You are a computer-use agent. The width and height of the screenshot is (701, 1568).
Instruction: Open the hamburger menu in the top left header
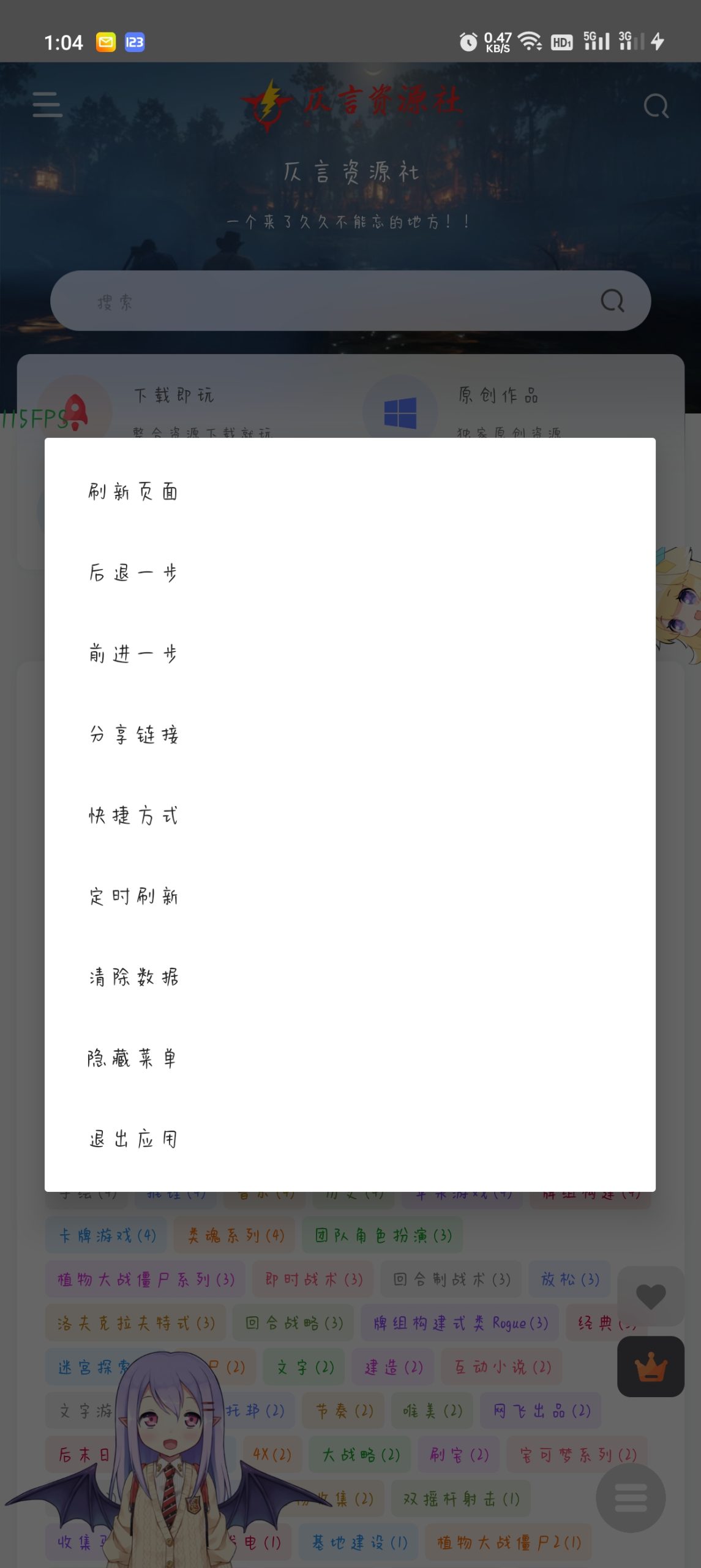coord(48,105)
